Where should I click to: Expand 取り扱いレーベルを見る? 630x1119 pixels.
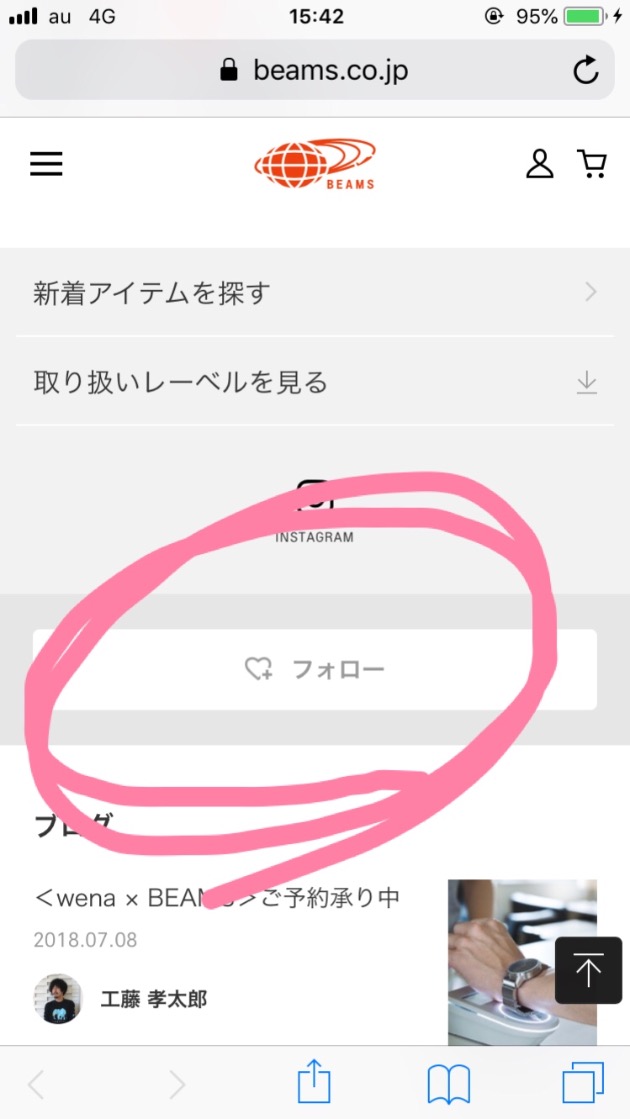click(315, 382)
